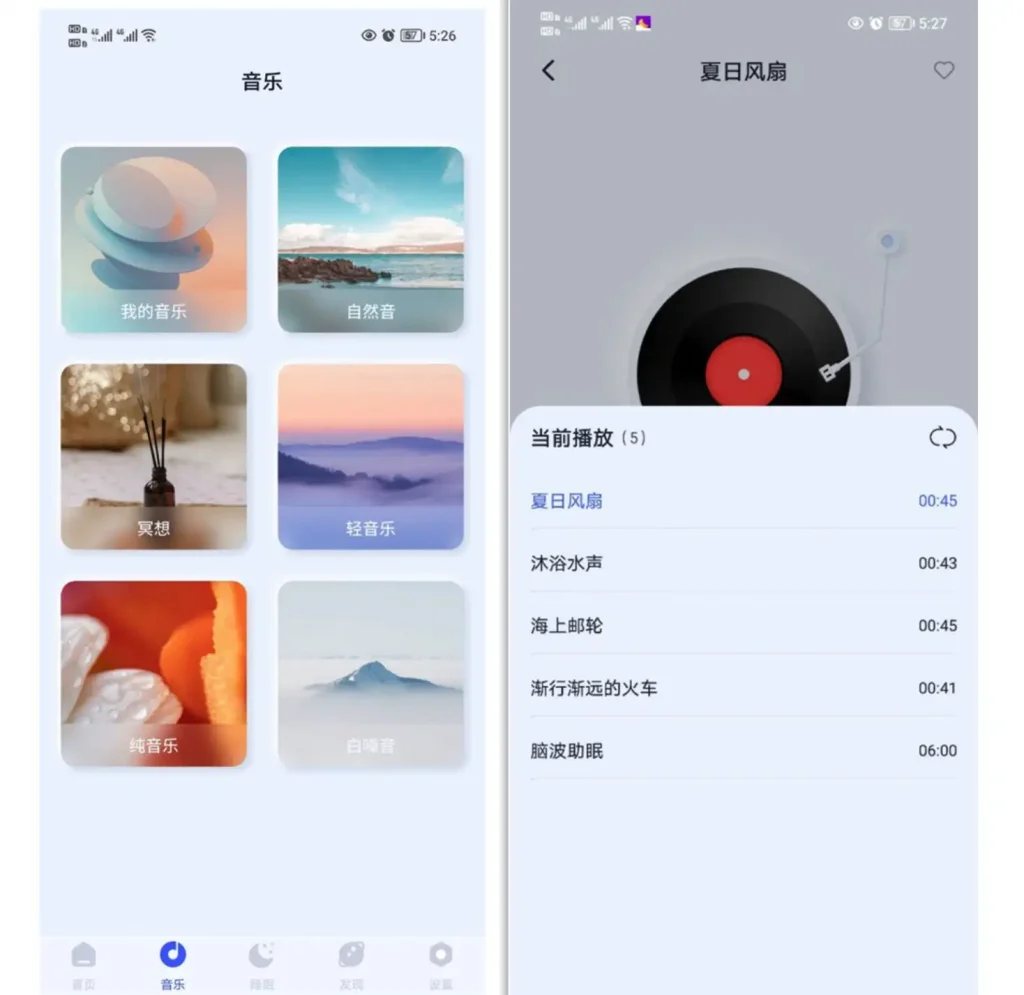
Task: Tap the 音乐 music tab
Action: 173,964
